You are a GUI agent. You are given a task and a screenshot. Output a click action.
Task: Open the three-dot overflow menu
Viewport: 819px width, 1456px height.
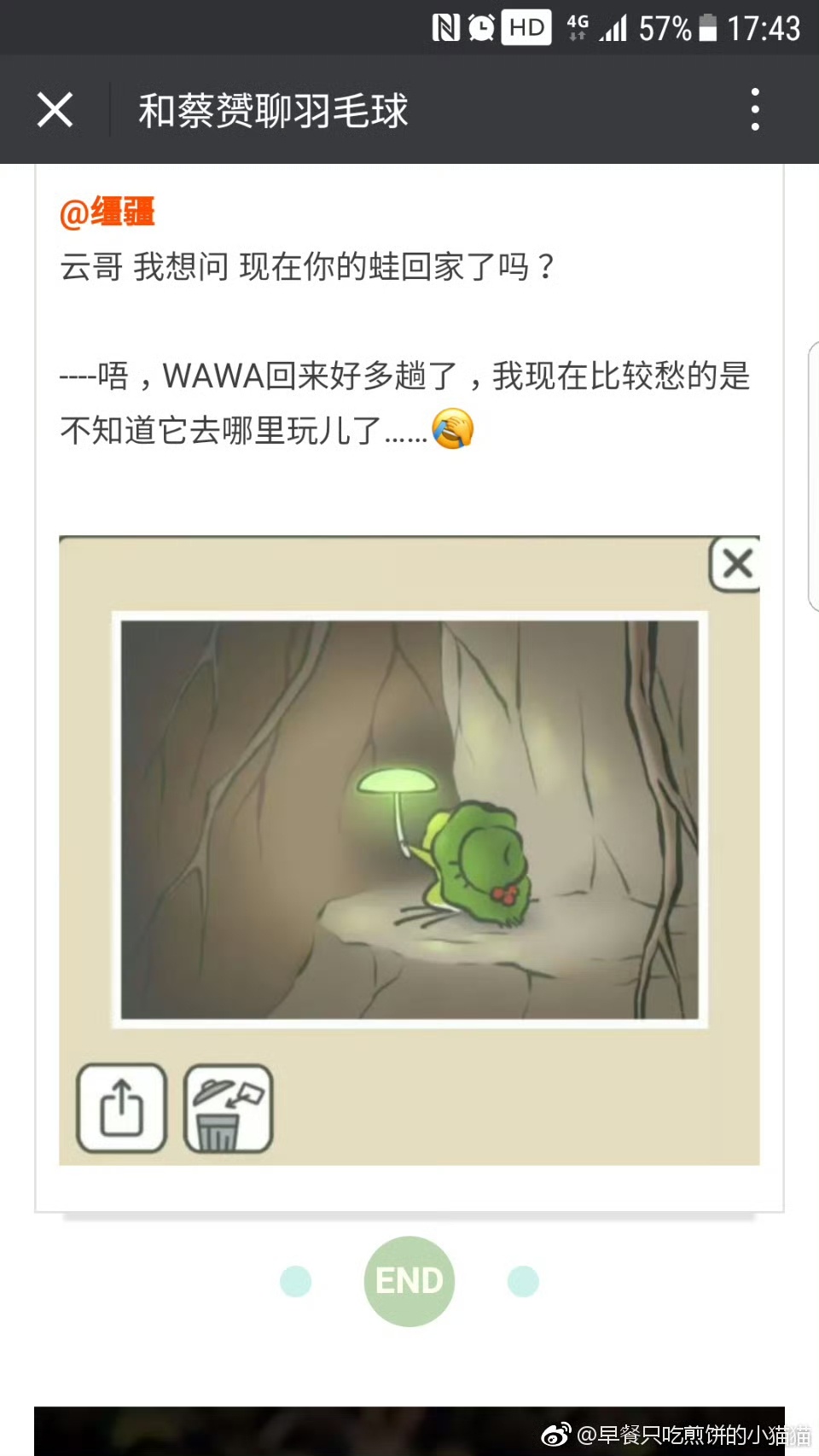pos(755,109)
